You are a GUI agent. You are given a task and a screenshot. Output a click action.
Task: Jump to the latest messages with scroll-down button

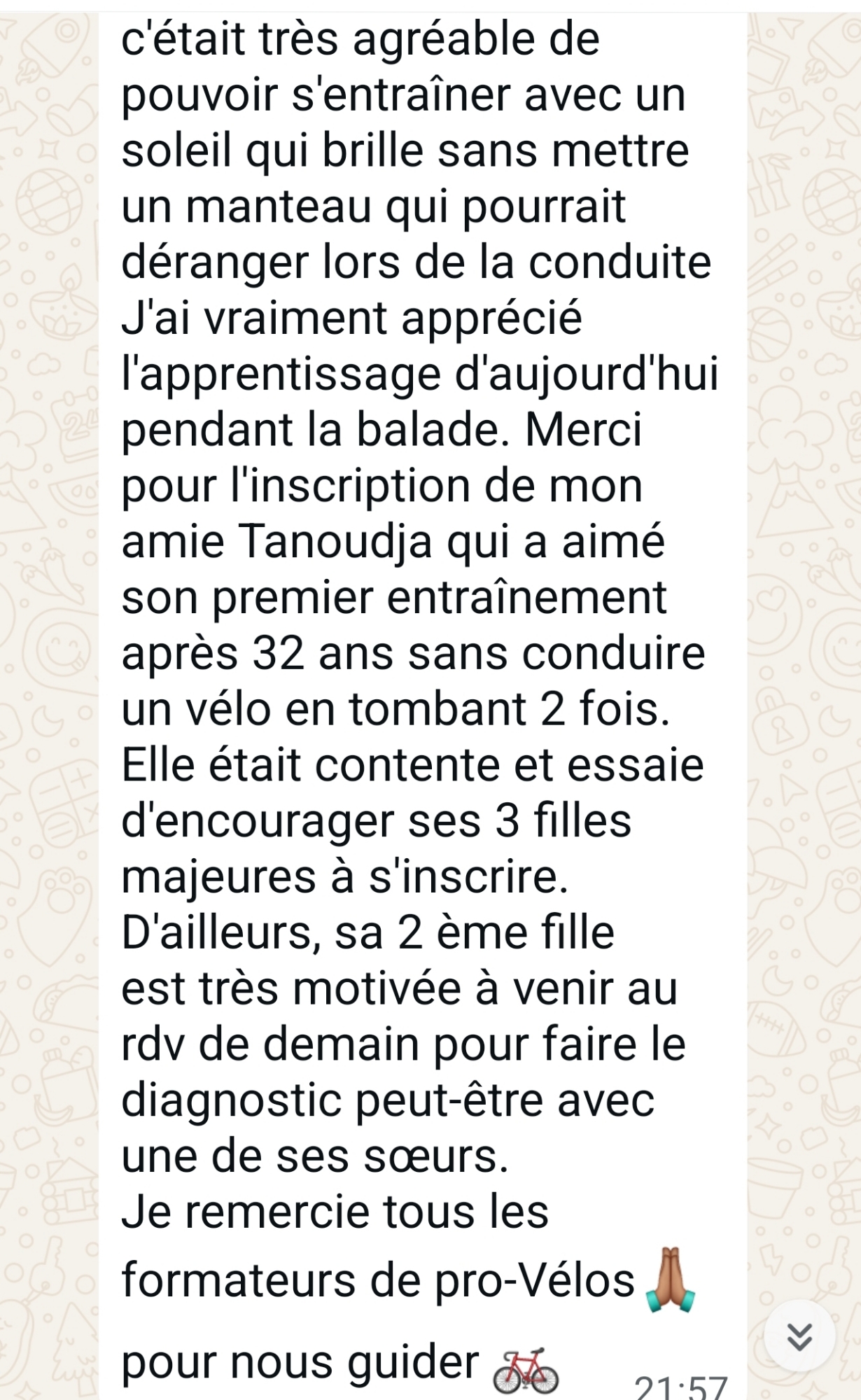pos(799,1336)
